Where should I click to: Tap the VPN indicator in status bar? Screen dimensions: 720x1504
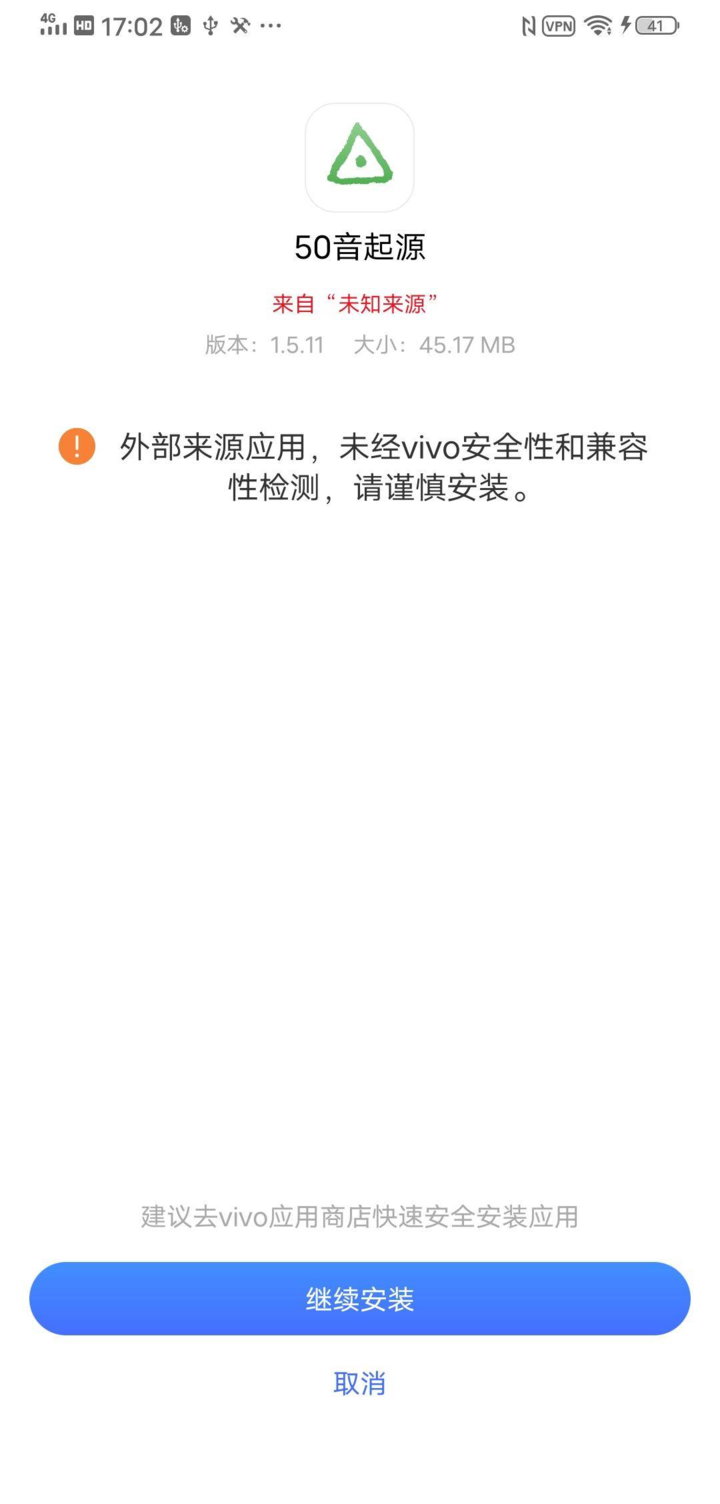[557, 26]
